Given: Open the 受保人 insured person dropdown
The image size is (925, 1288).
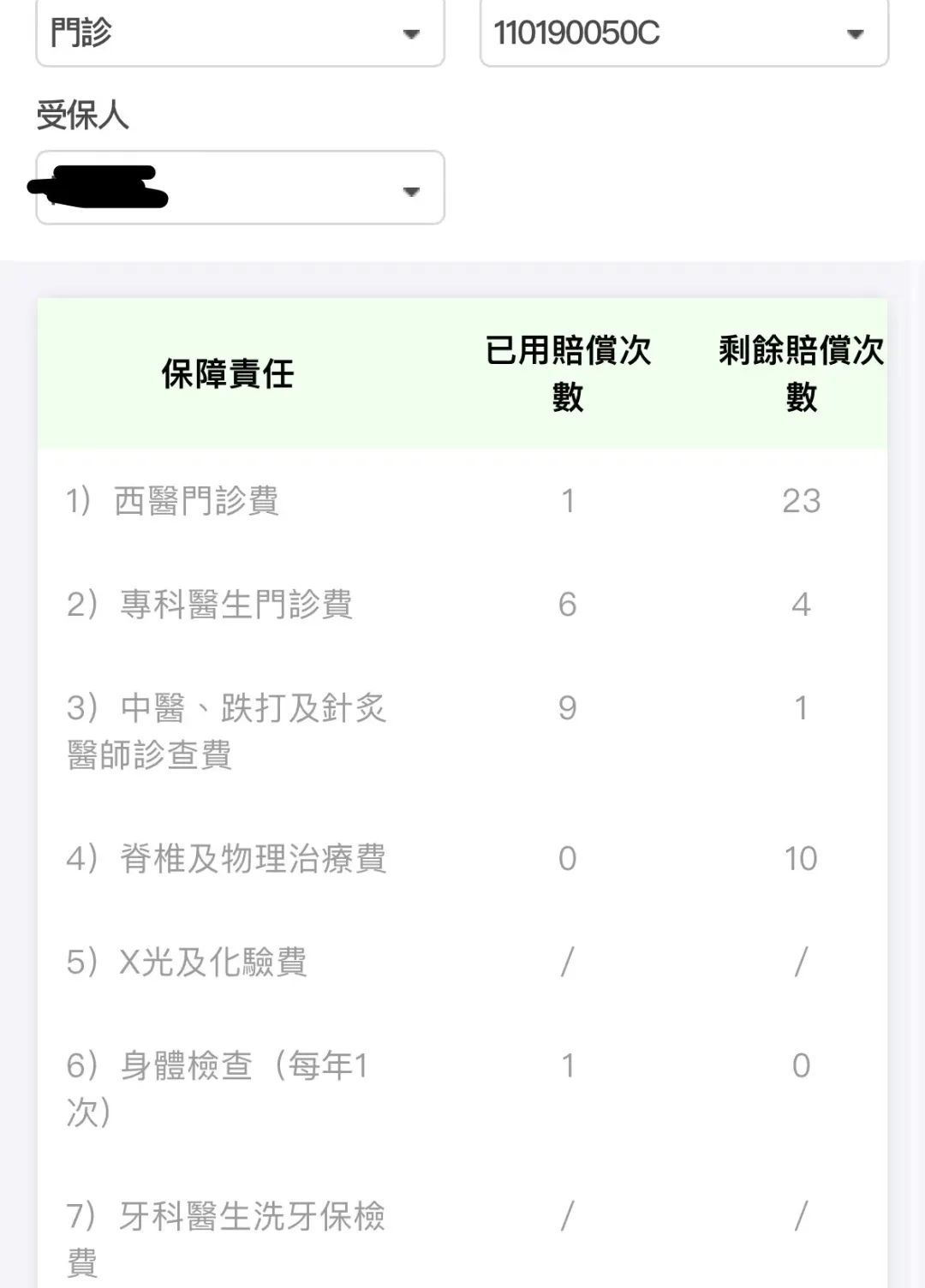Looking at the screenshot, I should [x=240, y=188].
